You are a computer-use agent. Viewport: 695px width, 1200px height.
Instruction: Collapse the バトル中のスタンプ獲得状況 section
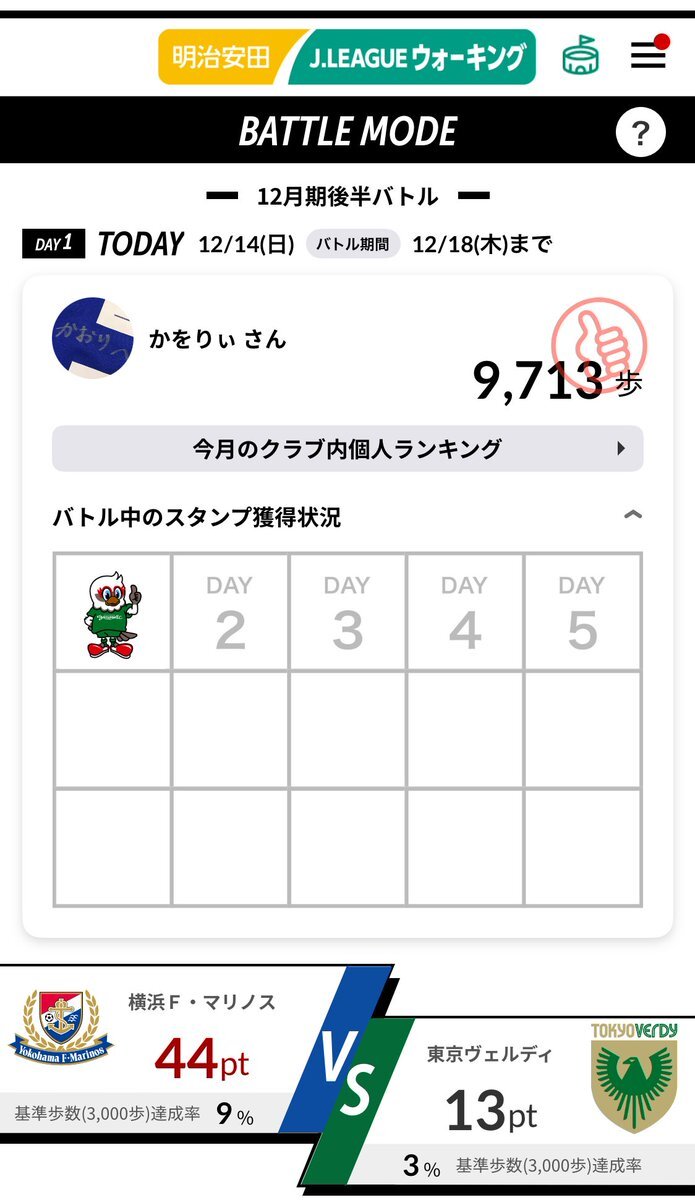pyautogui.click(x=632, y=516)
